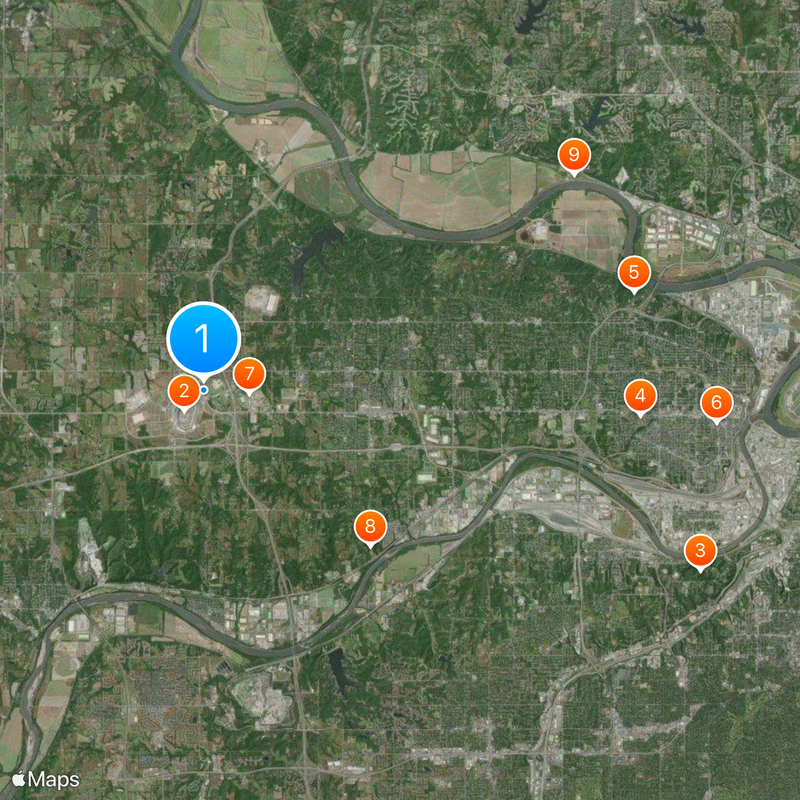Open the location marked with pin 3
The image size is (800, 800).
click(700, 550)
